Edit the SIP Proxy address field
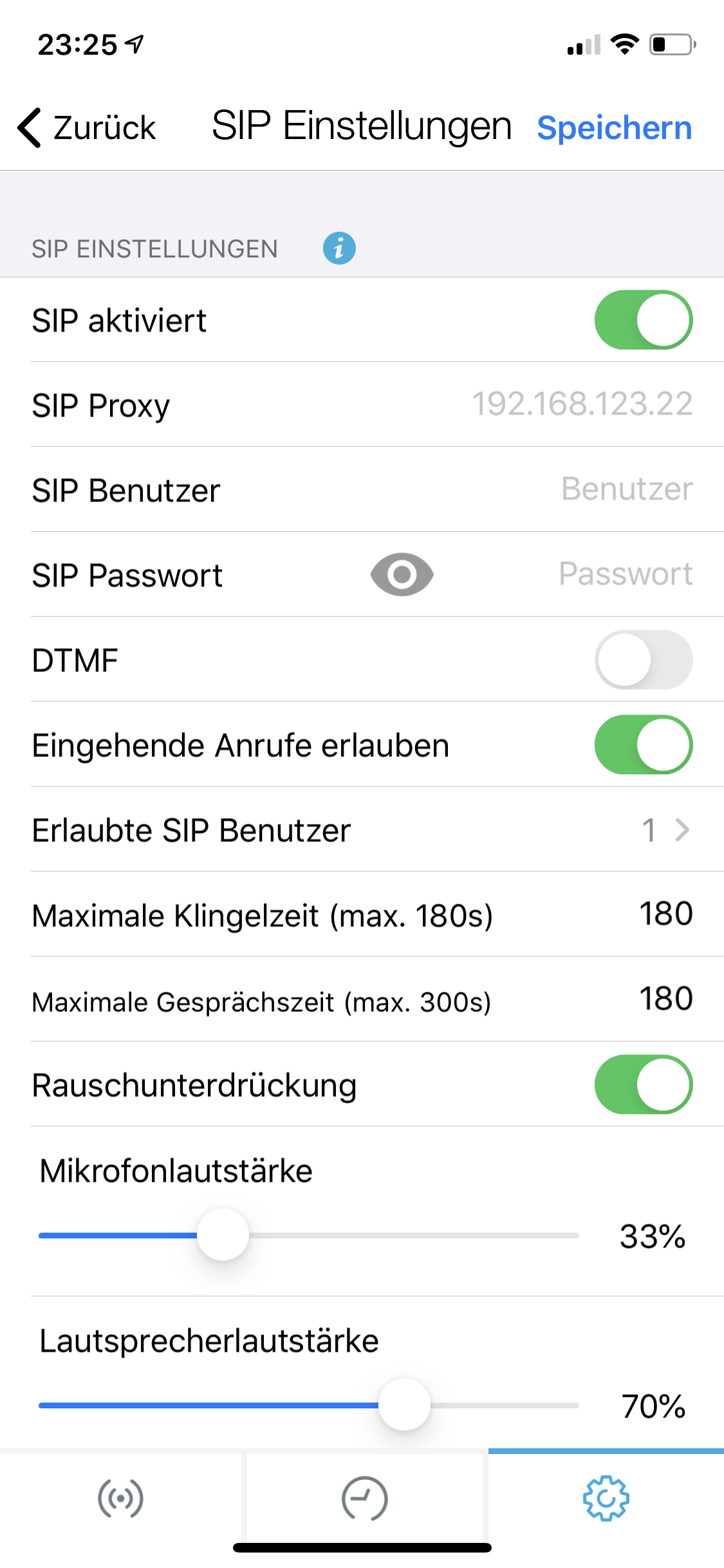Viewport: 724px width, 1568px height. pyautogui.click(x=582, y=404)
